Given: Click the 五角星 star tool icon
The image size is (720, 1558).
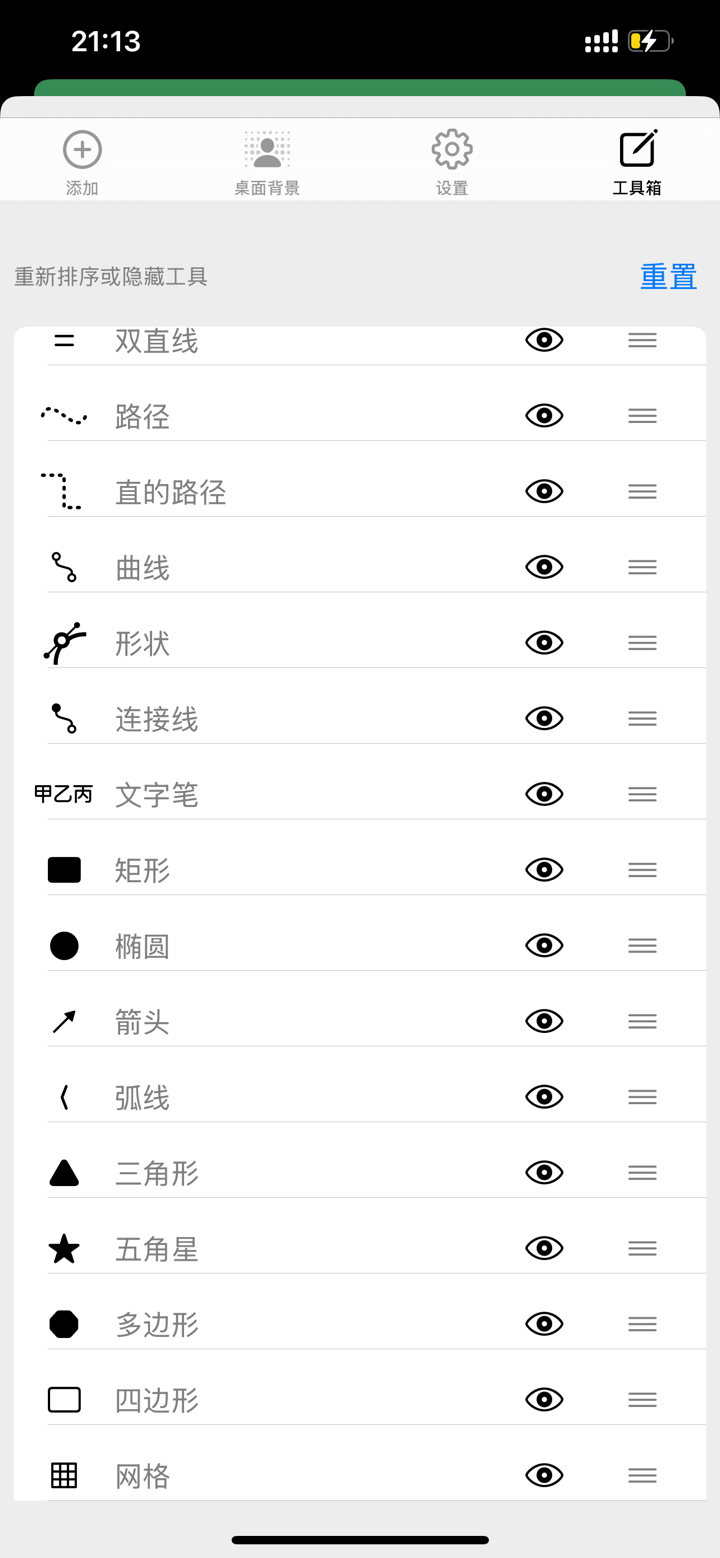Looking at the screenshot, I should point(63,1248).
